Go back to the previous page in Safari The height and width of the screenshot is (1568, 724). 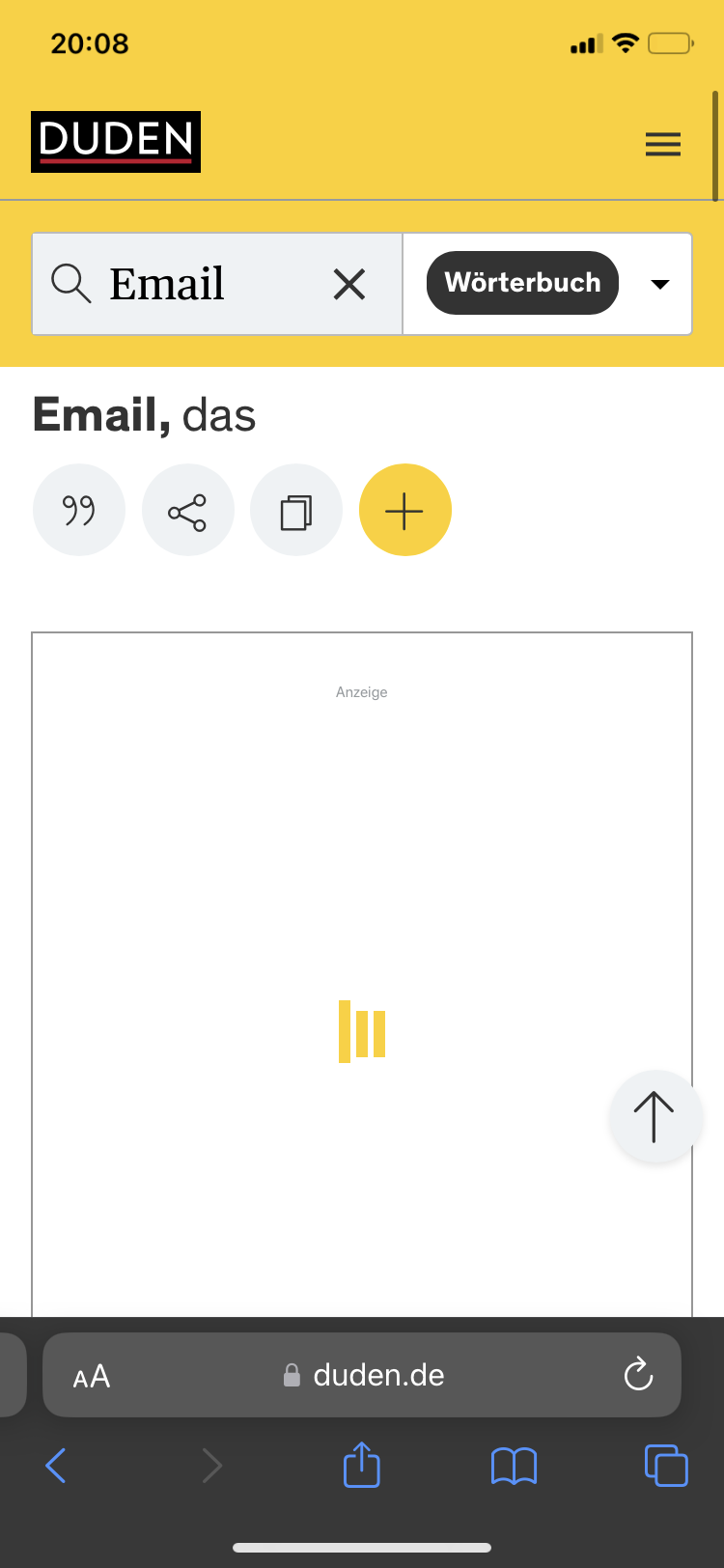(x=56, y=1466)
